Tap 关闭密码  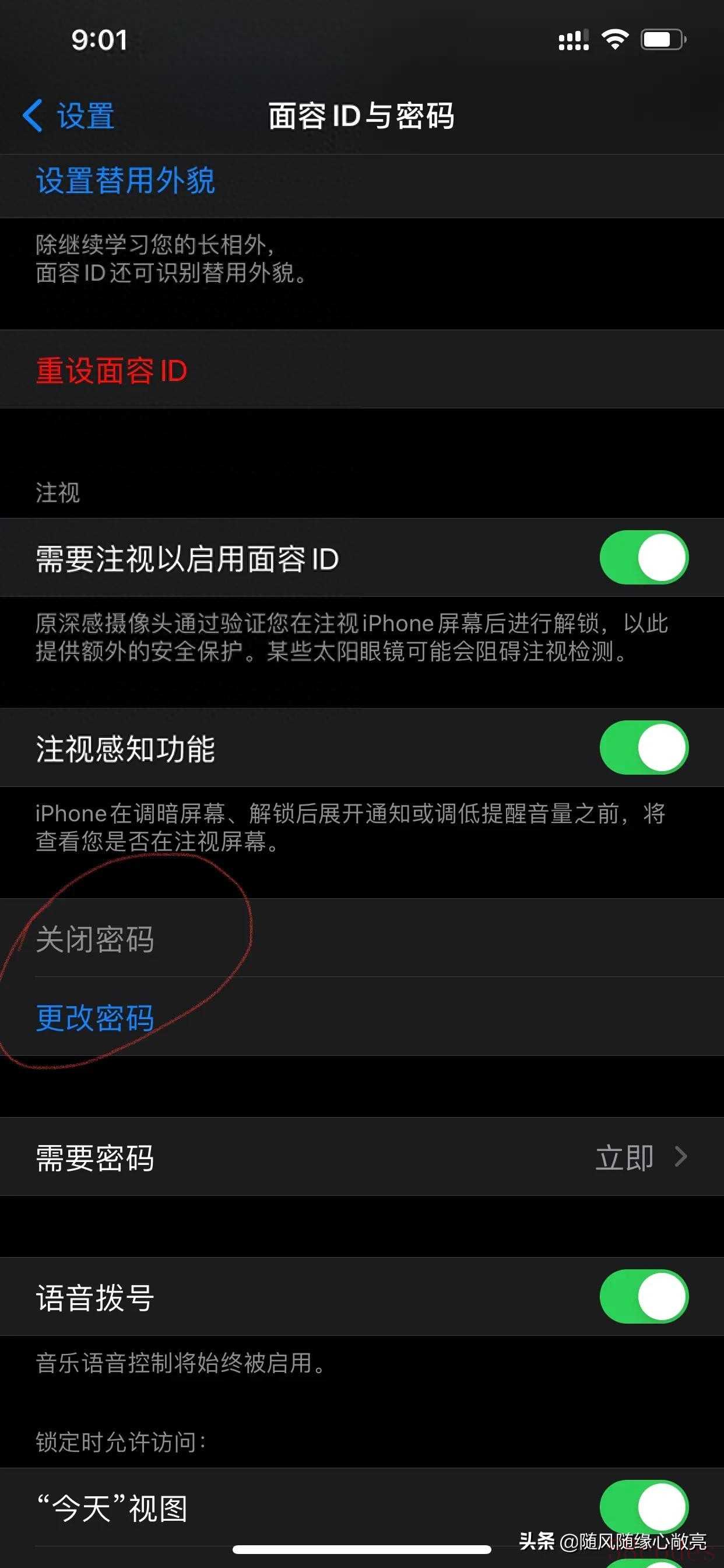[95, 939]
